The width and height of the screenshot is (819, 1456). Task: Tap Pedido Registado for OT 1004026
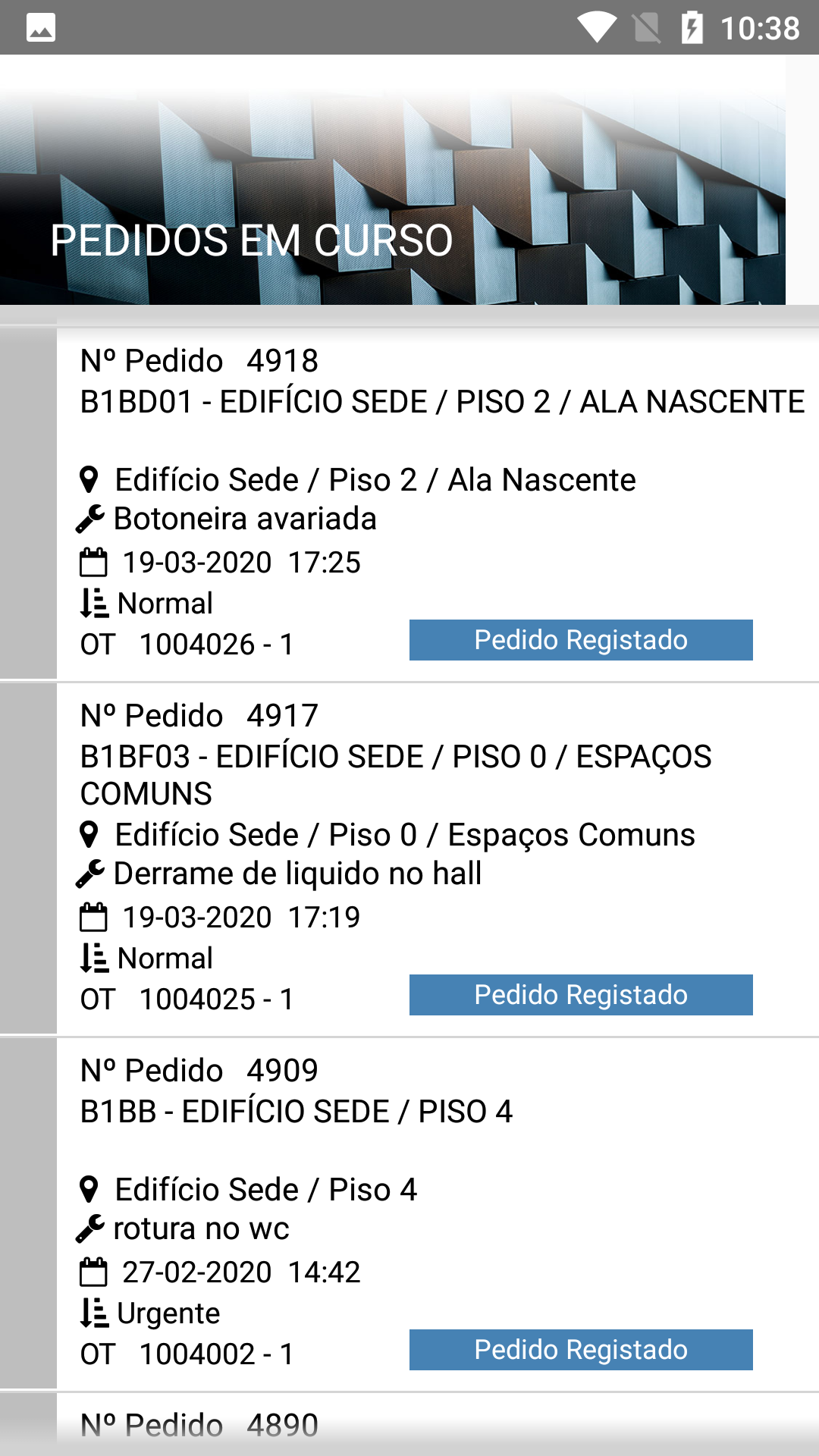(x=581, y=640)
